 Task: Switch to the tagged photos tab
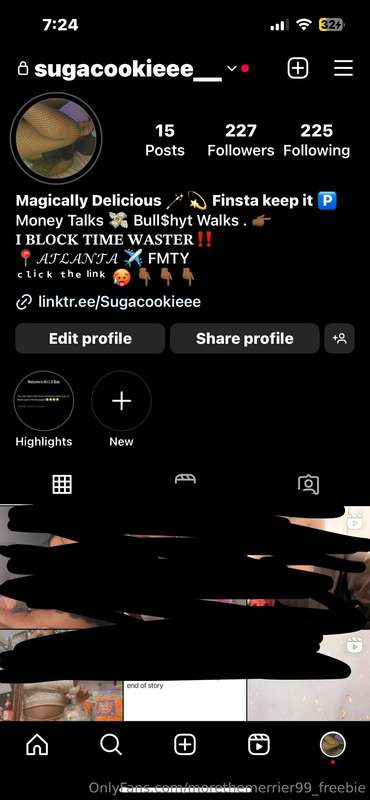308,484
